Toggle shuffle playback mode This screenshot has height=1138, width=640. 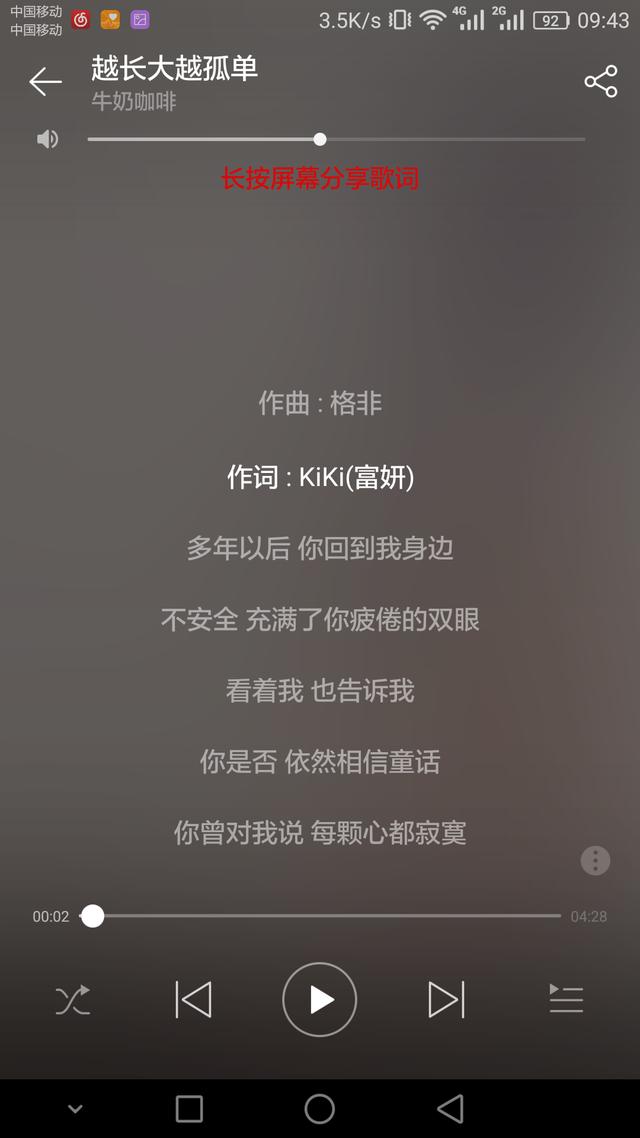tap(72, 999)
